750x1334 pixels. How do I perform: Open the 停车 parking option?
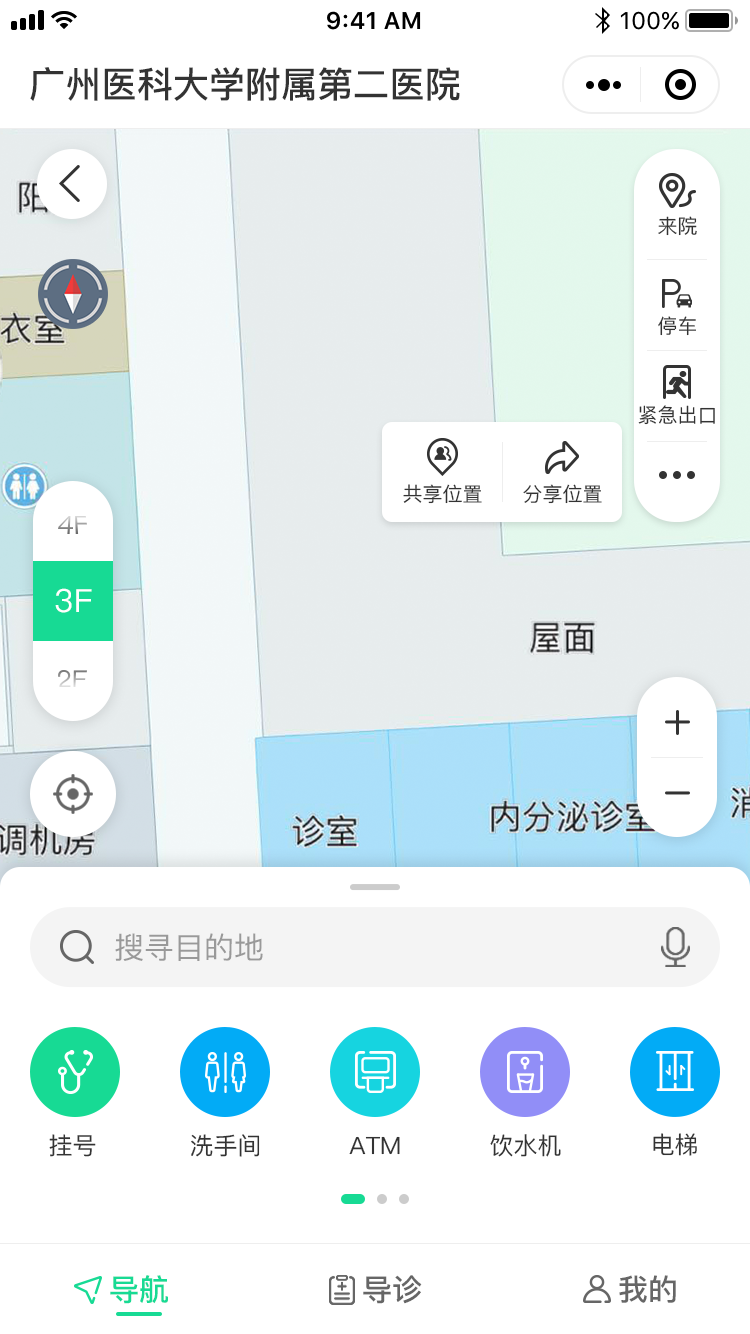[677, 306]
